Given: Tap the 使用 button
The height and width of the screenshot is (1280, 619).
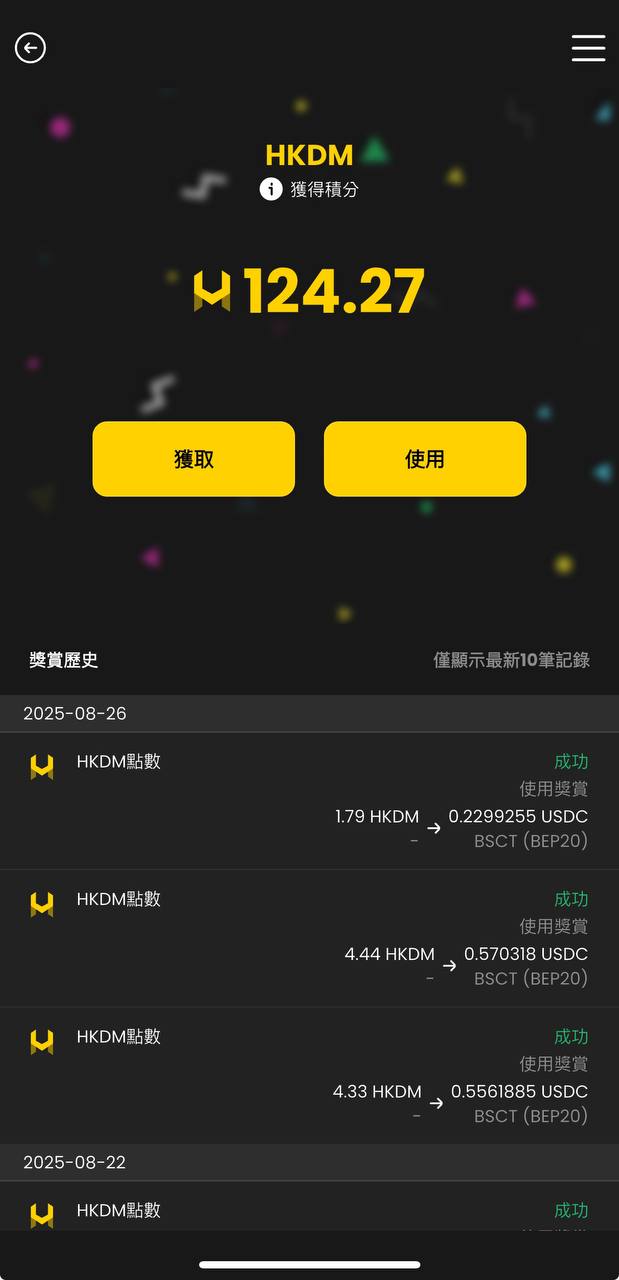Looking at the screenshot, I should pos(425,459).
